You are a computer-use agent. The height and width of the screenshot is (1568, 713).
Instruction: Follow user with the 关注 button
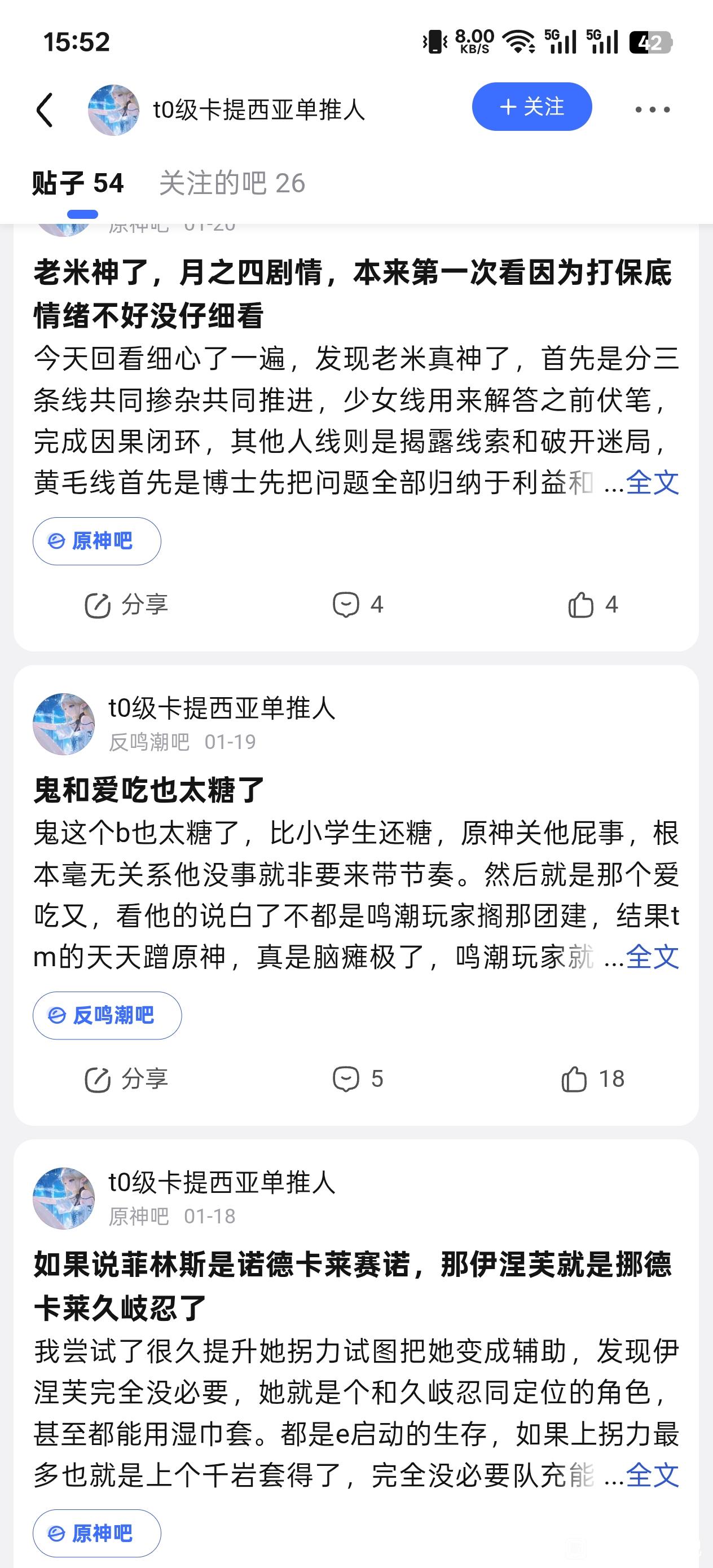point(531,107)
